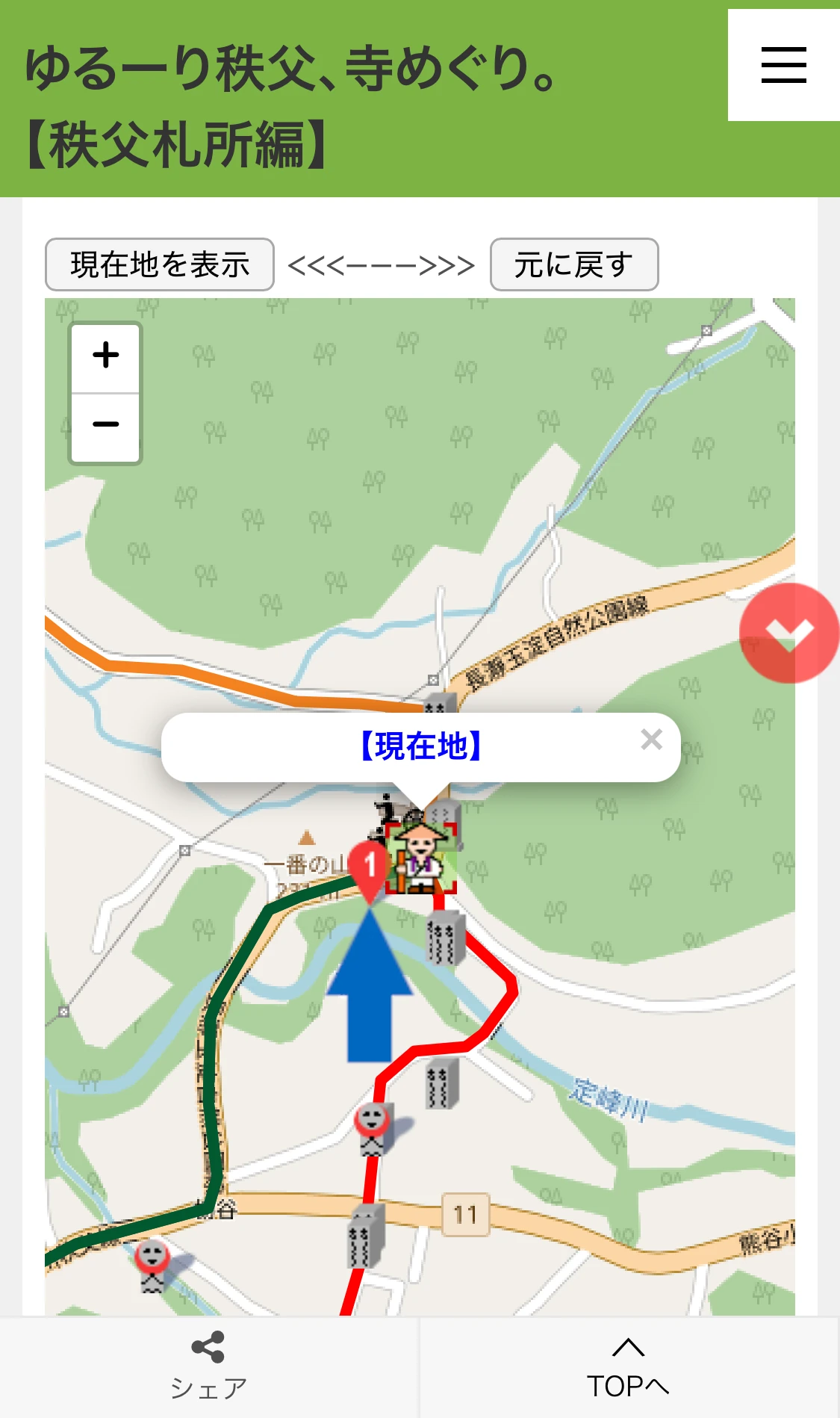Viewport: 840px width, 1418px height.
Task: Click the temple building marker below the current location
Action: 444,944
